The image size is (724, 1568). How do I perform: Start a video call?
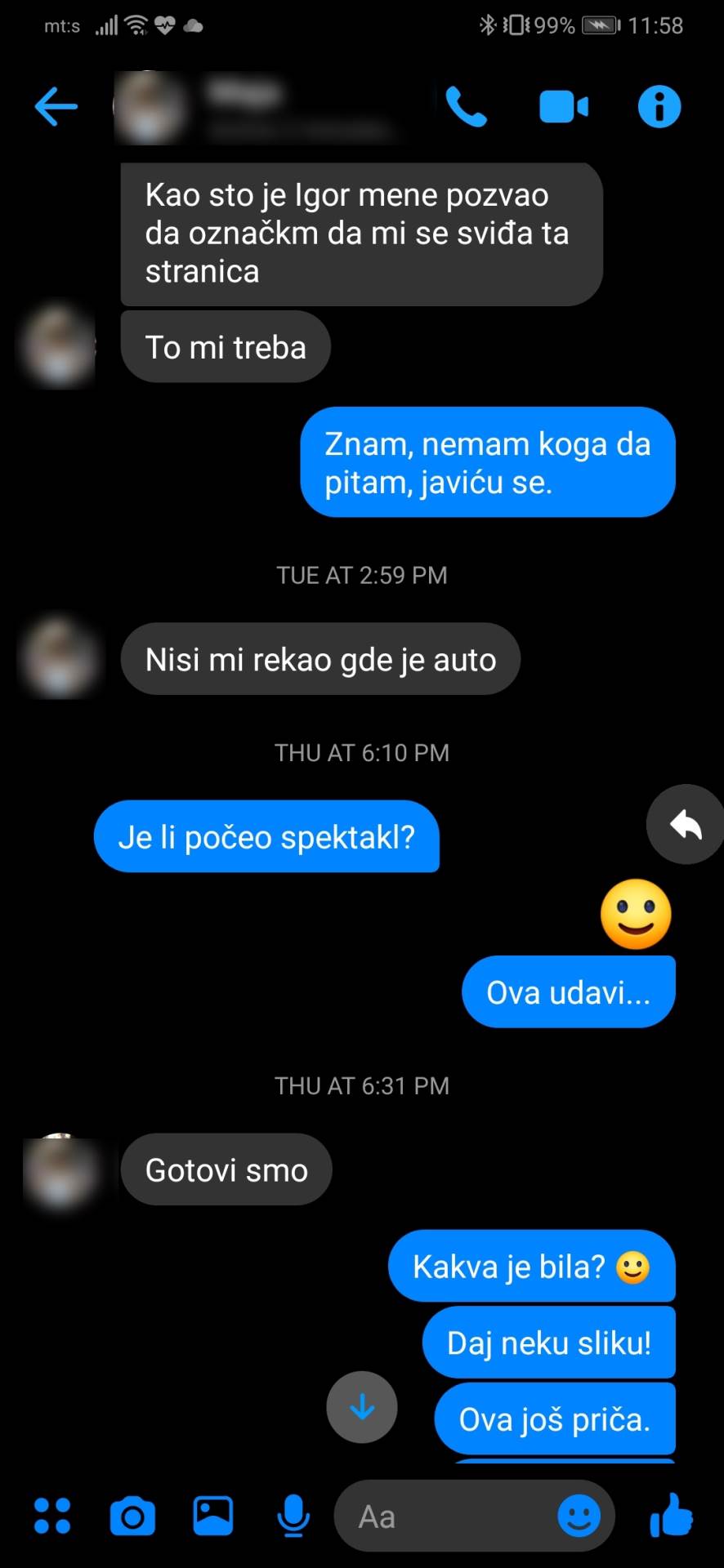(563, 107)
